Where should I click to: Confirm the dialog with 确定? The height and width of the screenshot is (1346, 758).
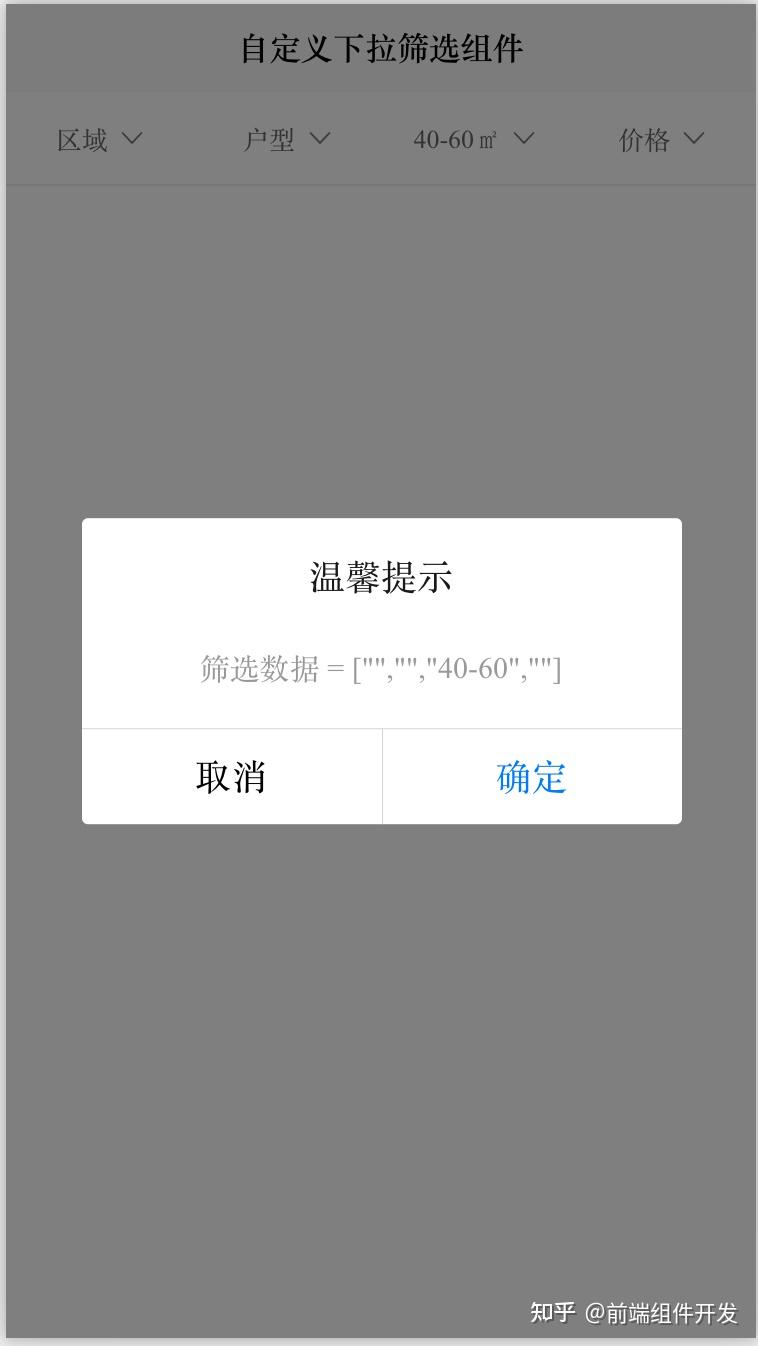point(532,777)
